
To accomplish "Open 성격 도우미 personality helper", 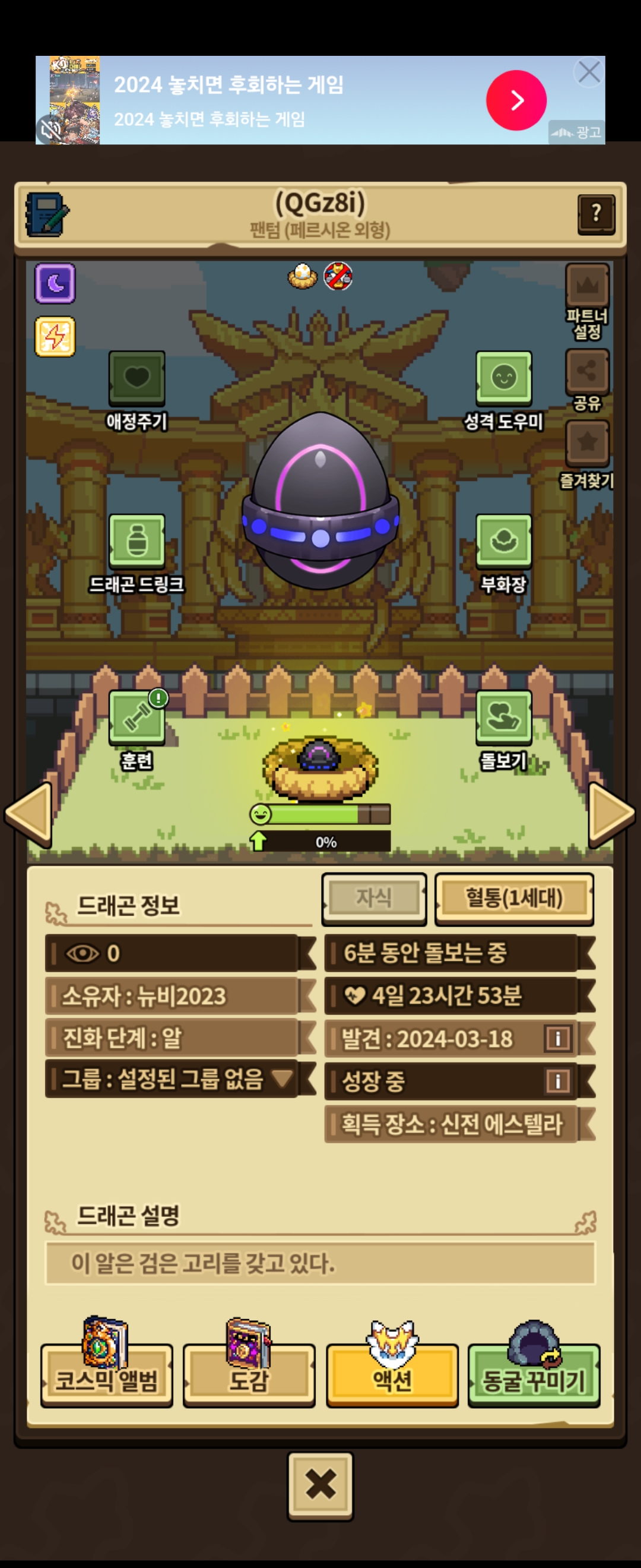I will (x=503, y=378).
